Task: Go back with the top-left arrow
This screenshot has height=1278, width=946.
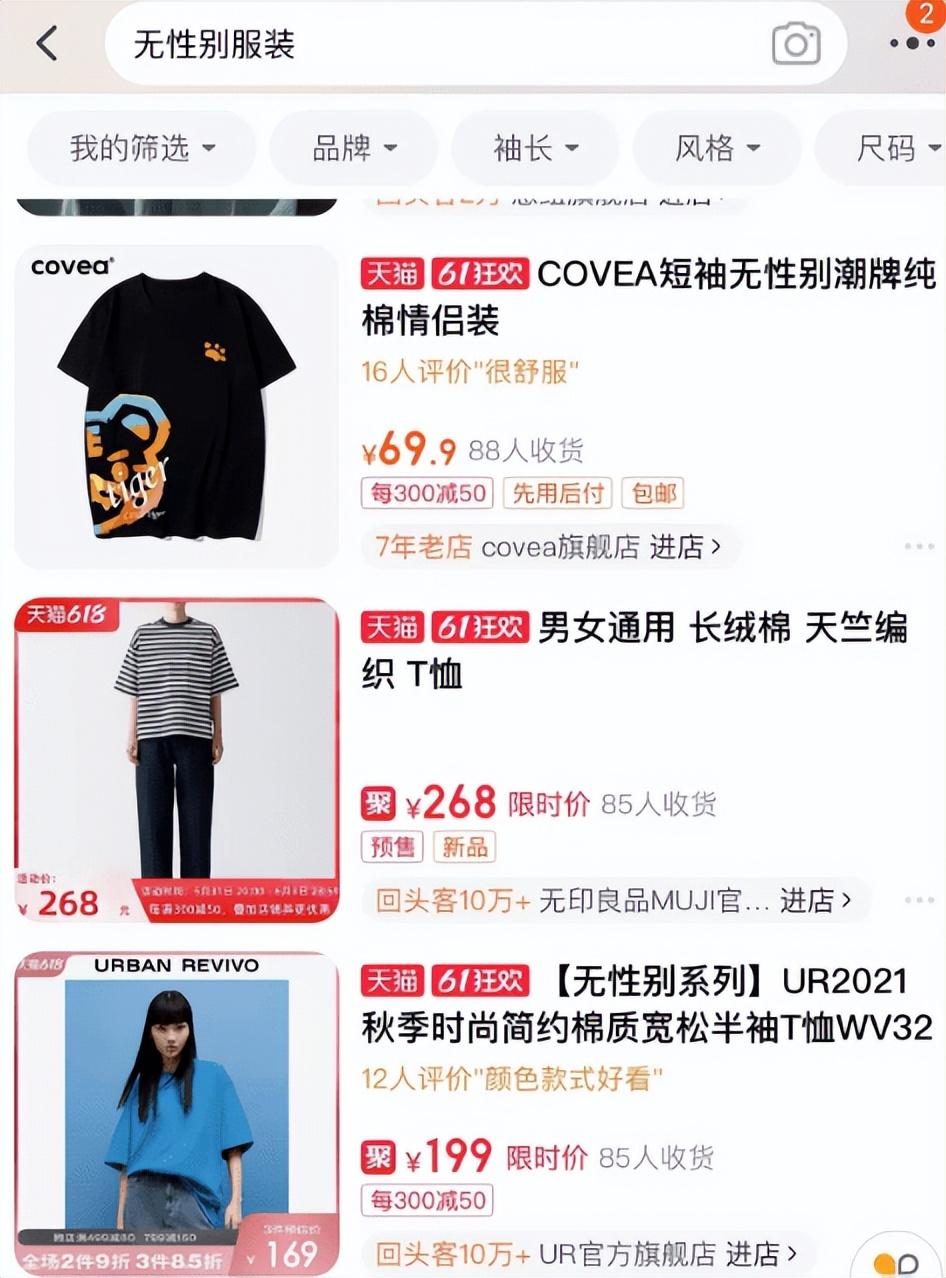Action: [47, 44]
